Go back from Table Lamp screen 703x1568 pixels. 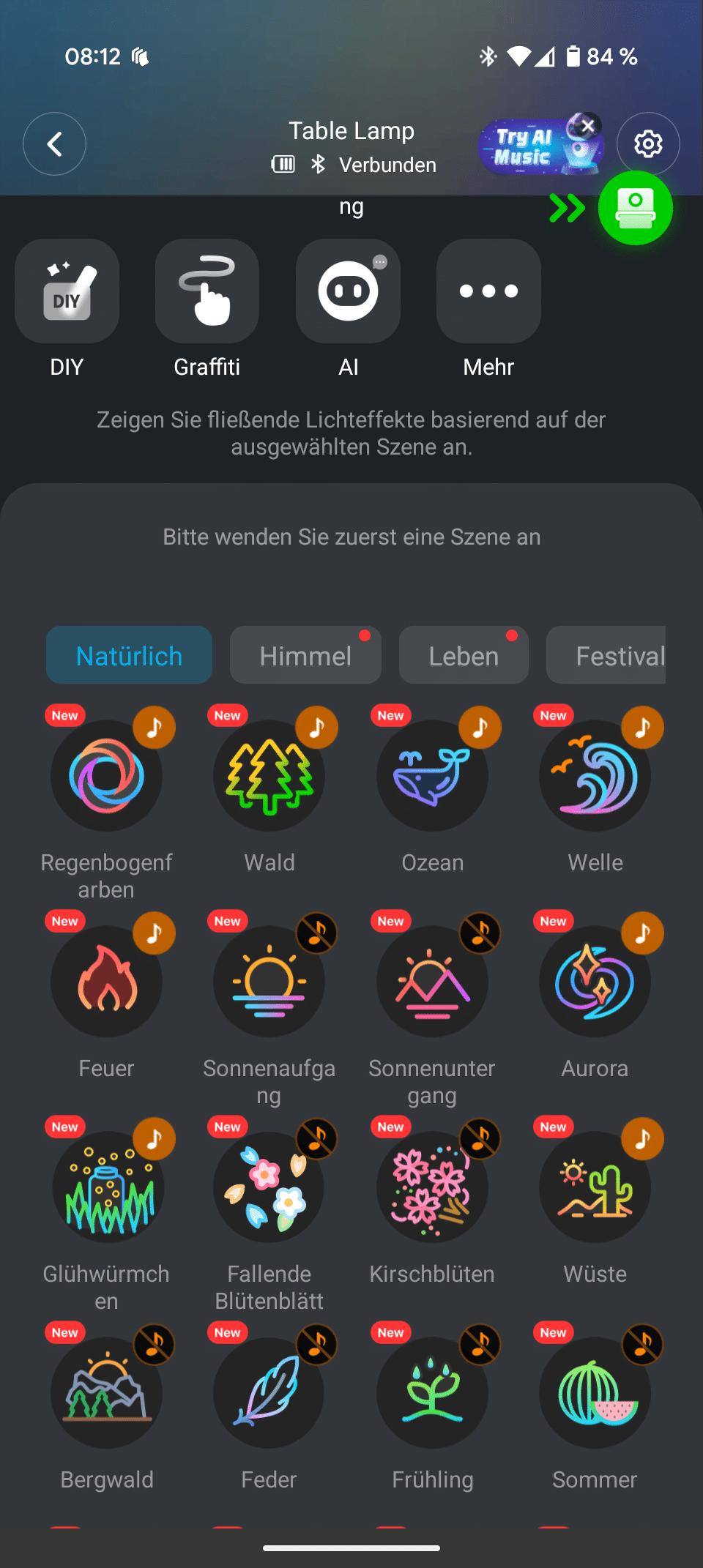pos(54,144)
